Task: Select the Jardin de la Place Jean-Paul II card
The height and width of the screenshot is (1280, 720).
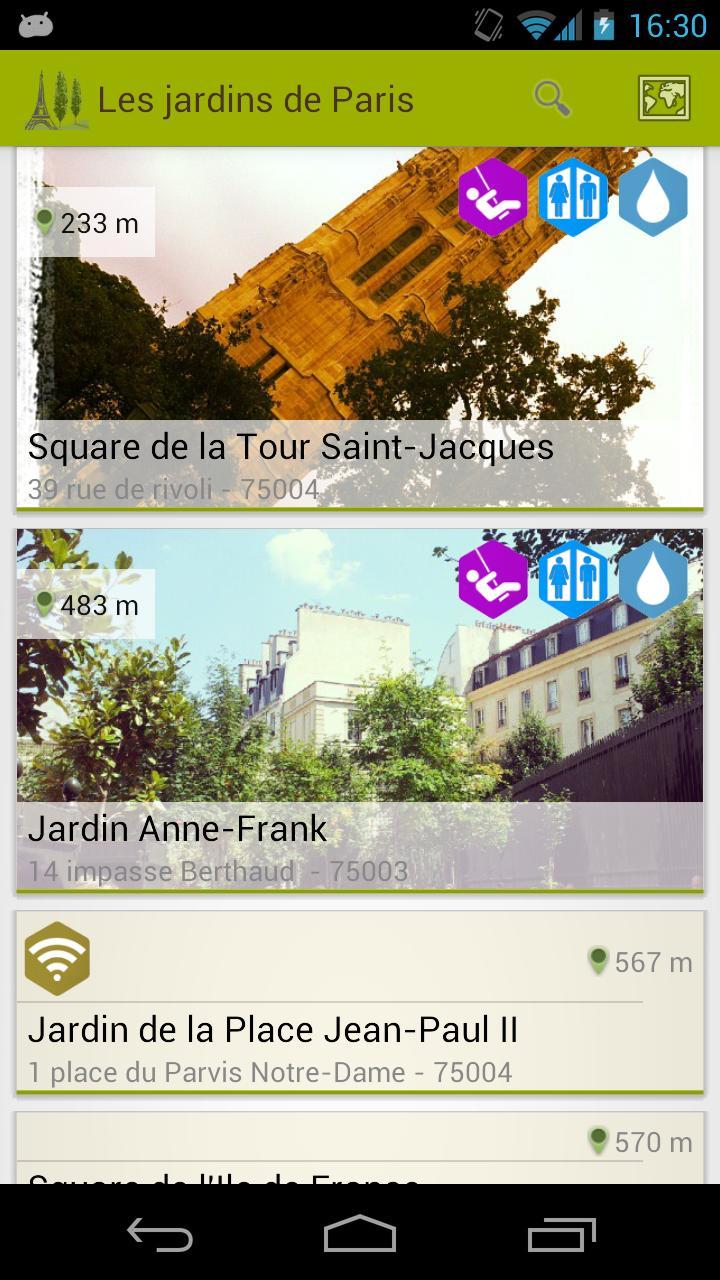Action: tap(360, 1000)
